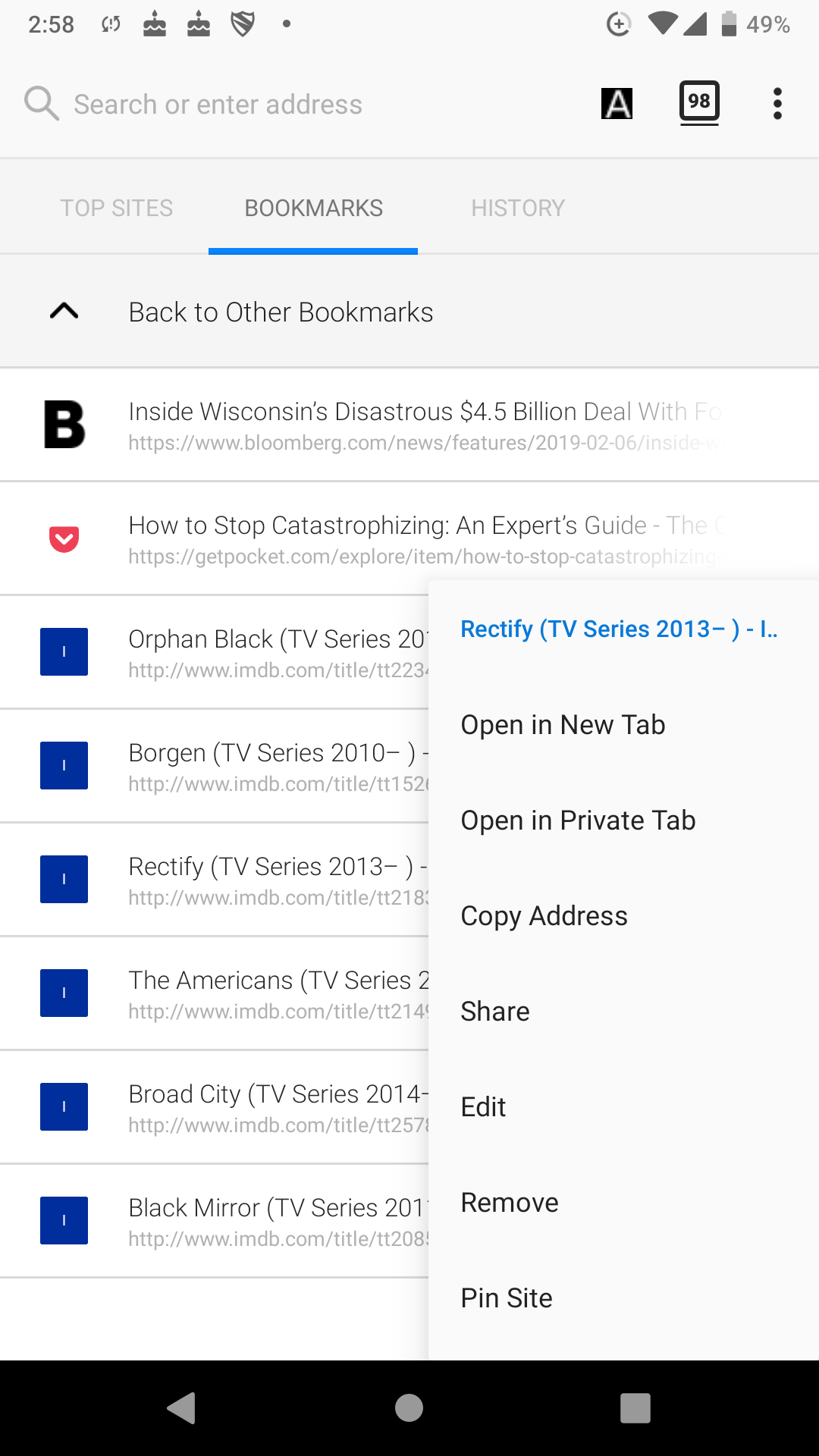Tap the search or enter address field
Screen dimensions: 819x1456
303,104
